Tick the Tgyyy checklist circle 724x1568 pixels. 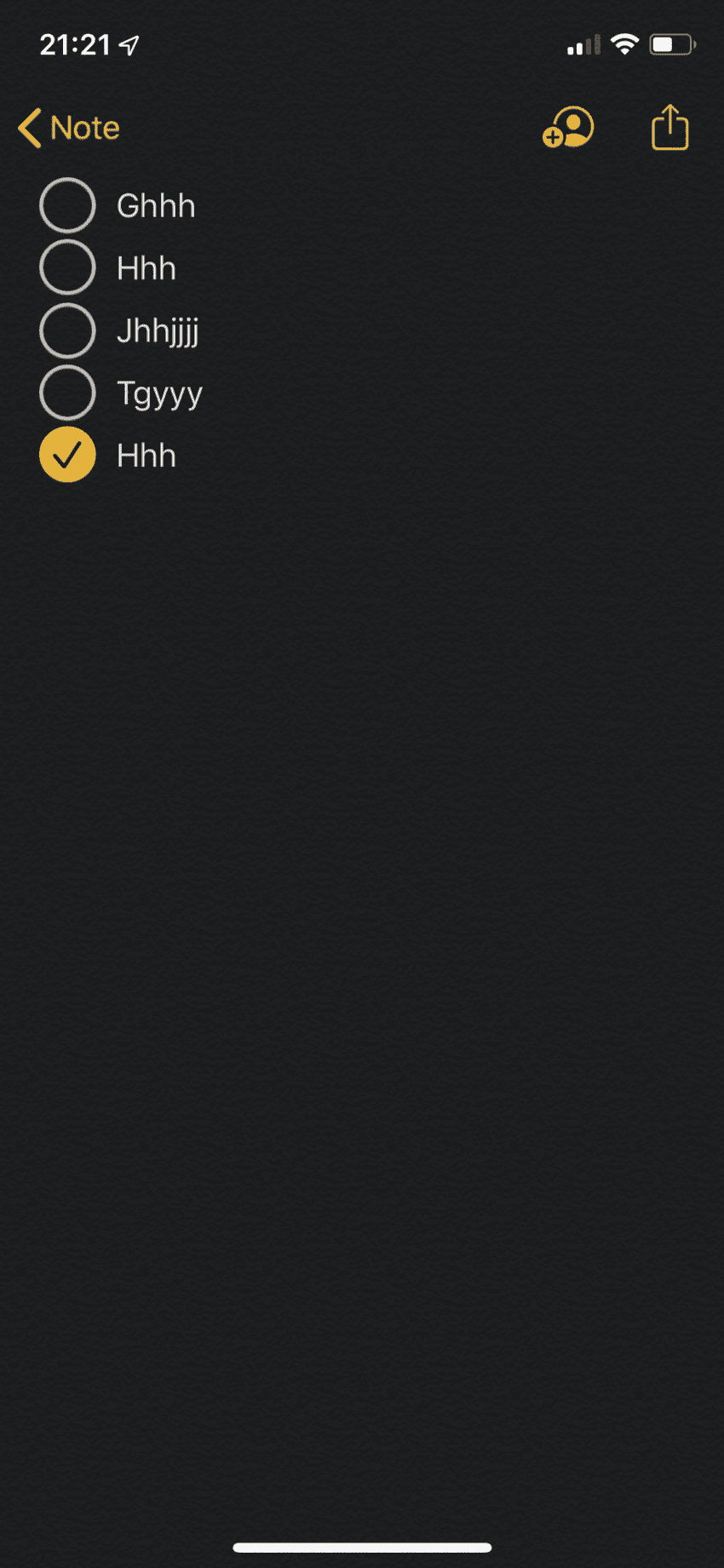tap(67, 393)
